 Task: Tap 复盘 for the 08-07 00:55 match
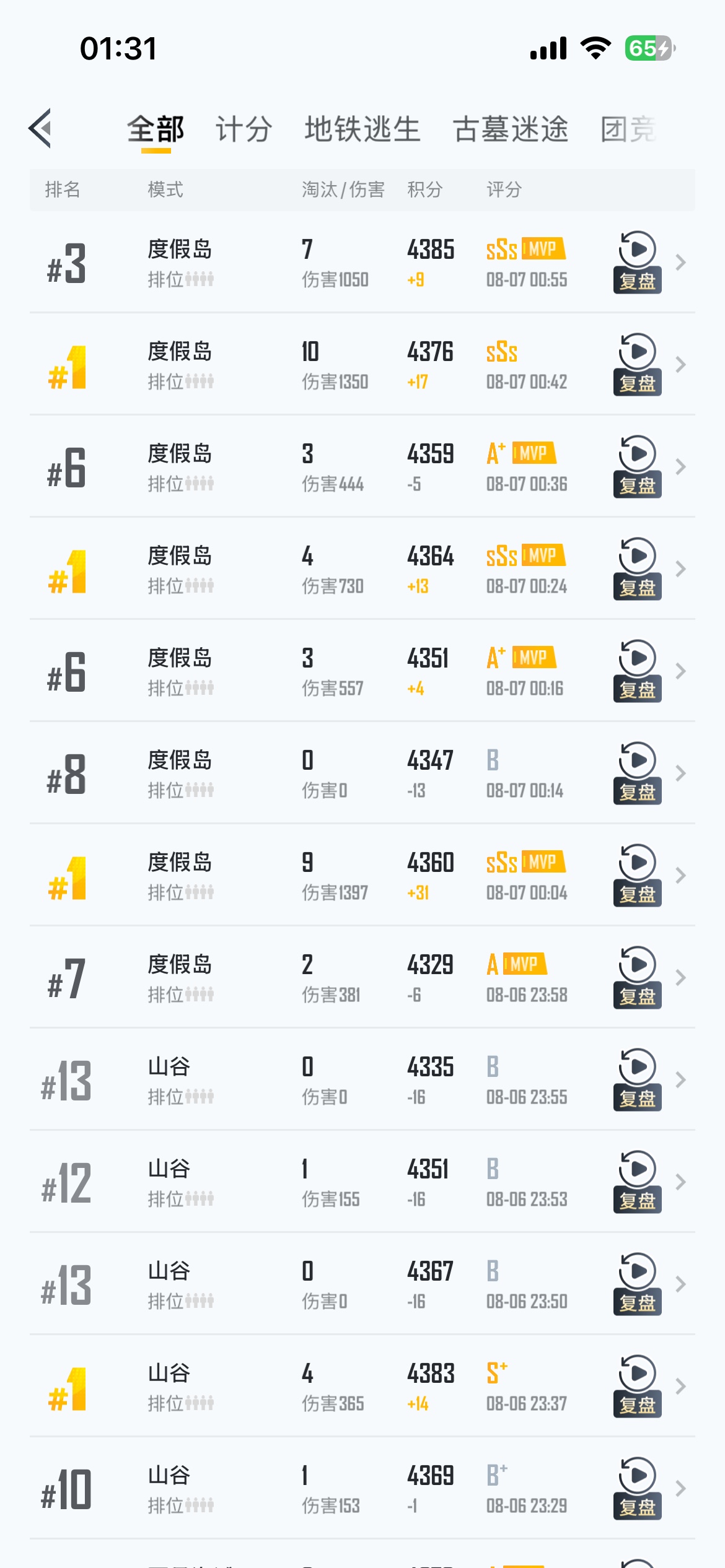[x=637, y=262]
